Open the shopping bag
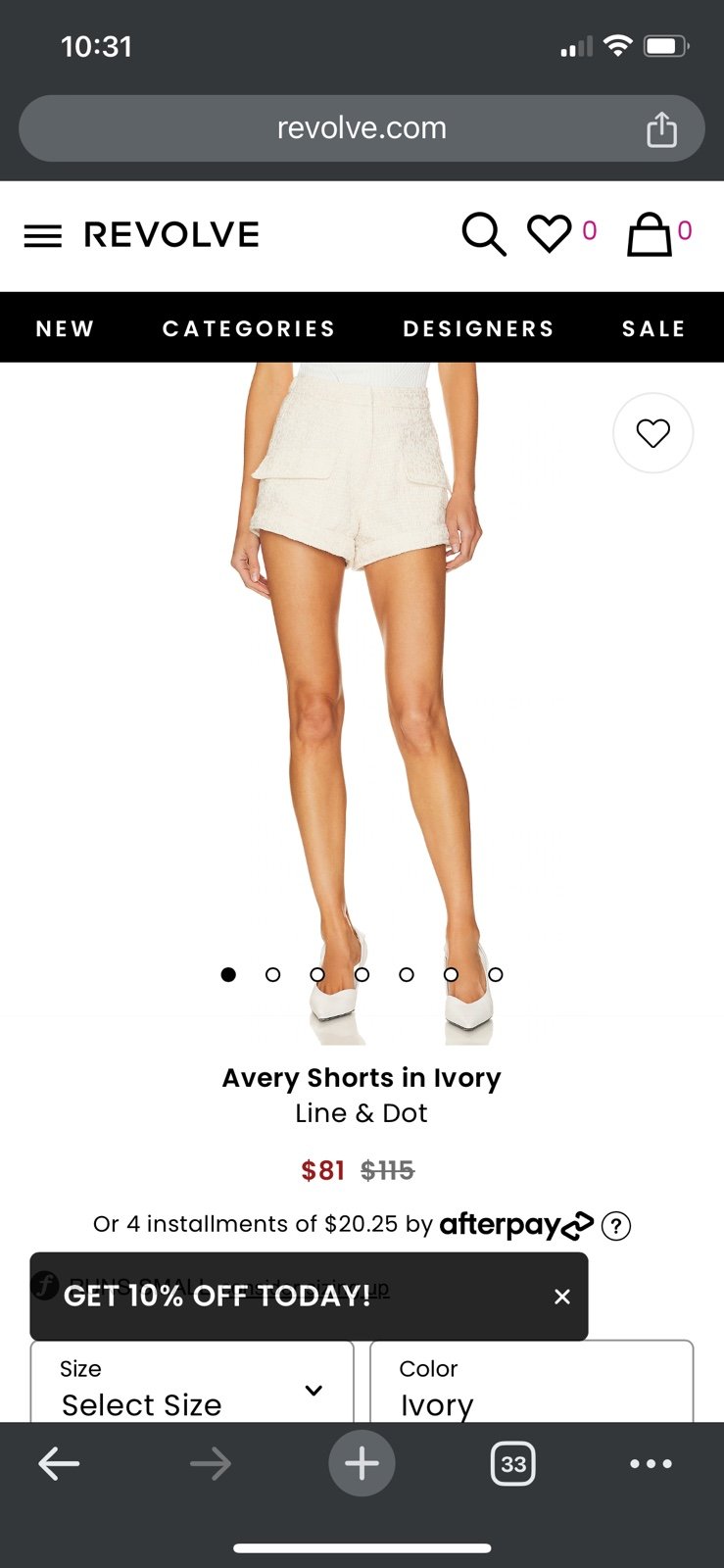Screen dimensions: 724x1568 point(649,234)
